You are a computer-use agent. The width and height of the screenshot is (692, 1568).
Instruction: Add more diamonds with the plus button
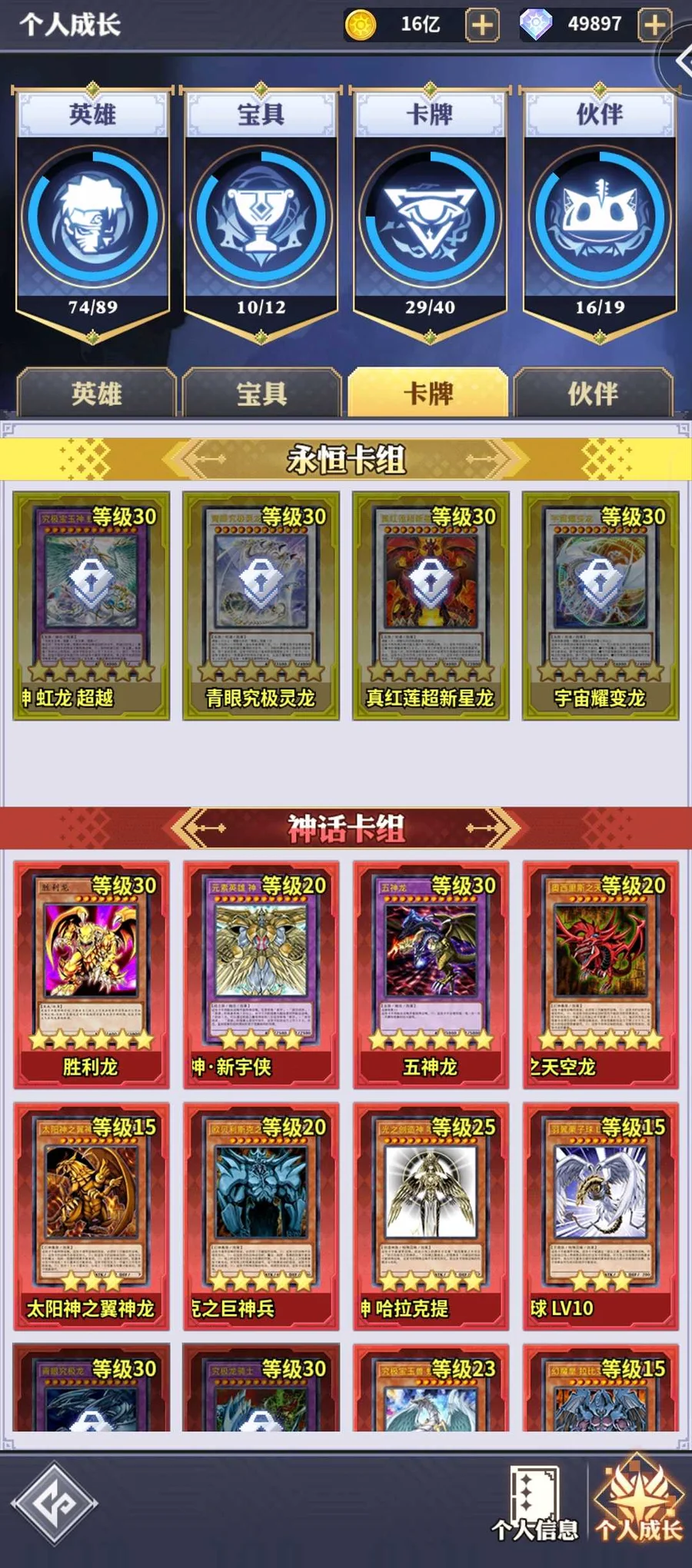[x=654, y=25]
